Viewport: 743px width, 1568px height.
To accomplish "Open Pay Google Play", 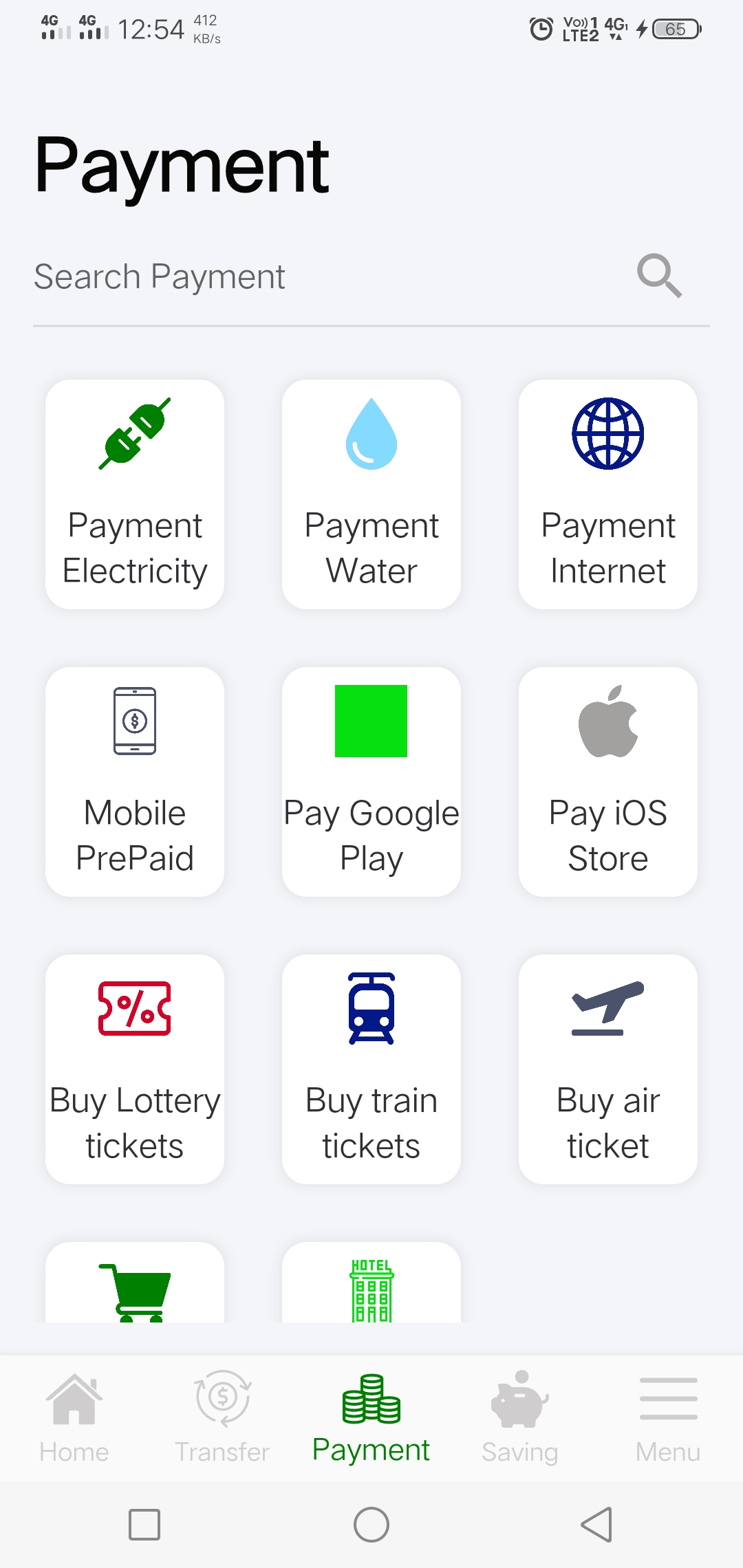I will tap(371, 782).
